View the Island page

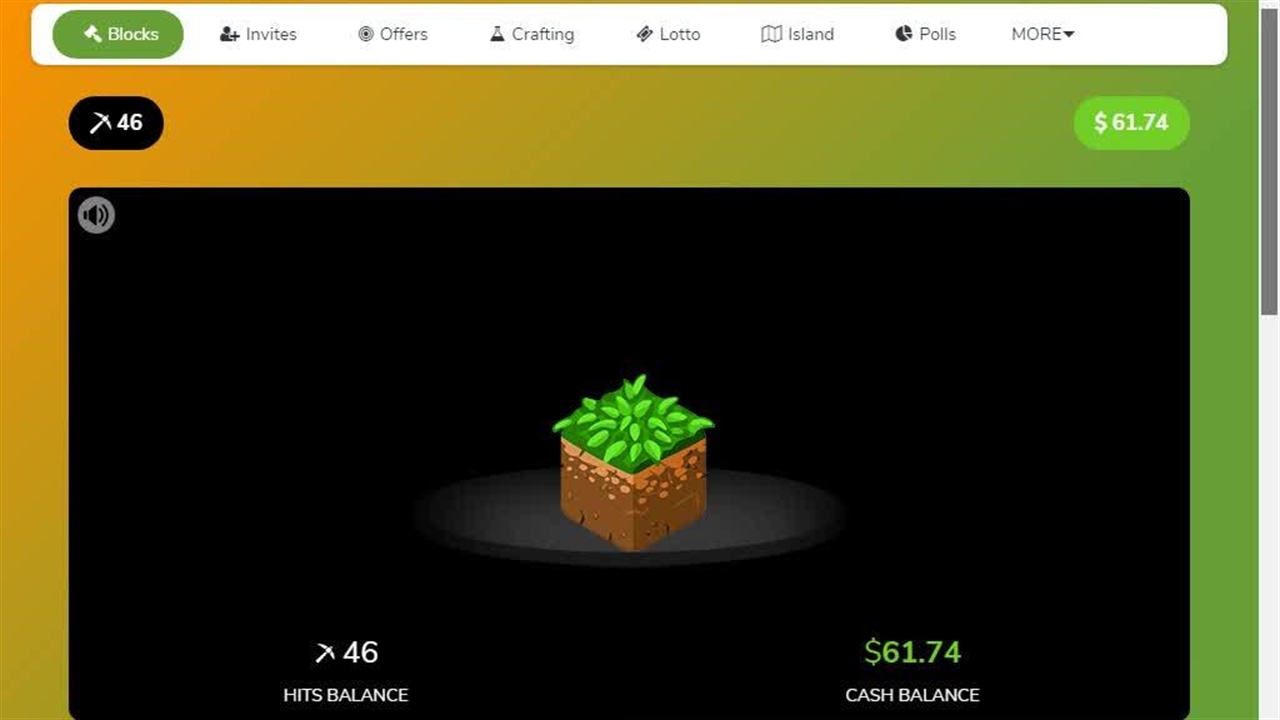(x=797, y=34)
